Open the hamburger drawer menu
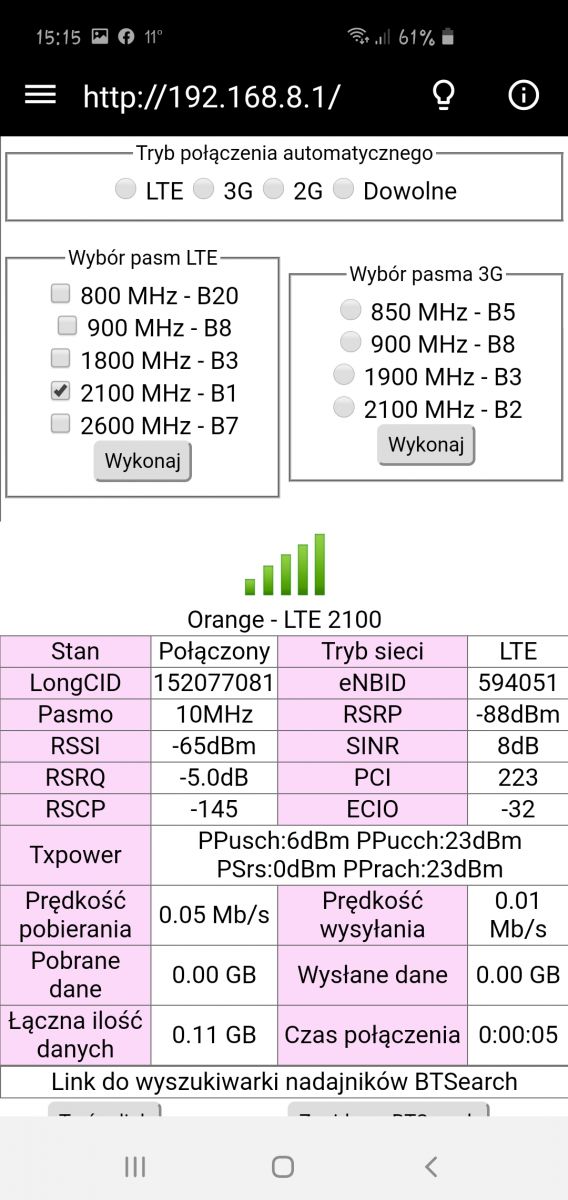 (41, 94)
